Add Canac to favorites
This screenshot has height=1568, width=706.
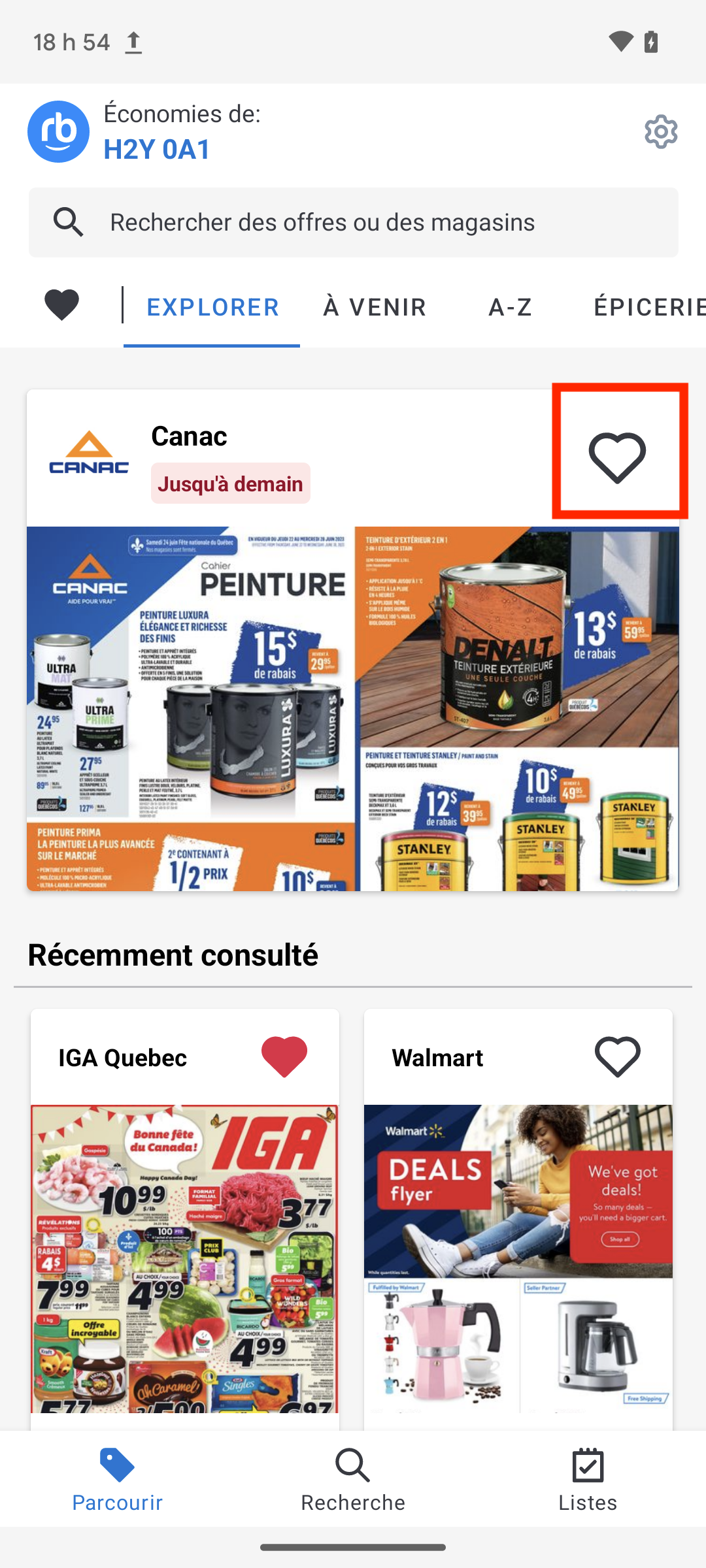pyautogui.click(x=618, y=457)
